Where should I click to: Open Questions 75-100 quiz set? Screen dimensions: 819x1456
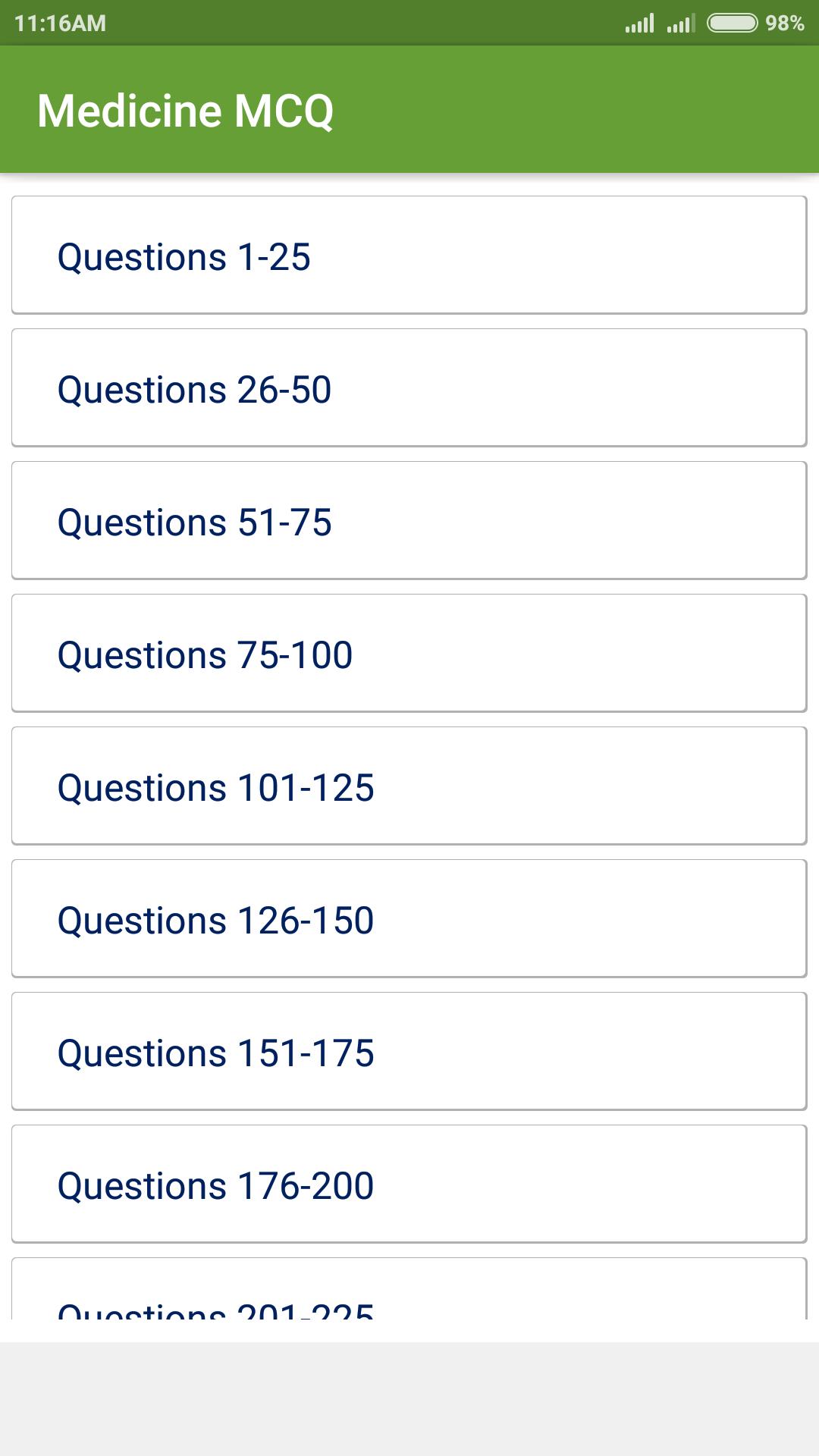click(409, 653)
